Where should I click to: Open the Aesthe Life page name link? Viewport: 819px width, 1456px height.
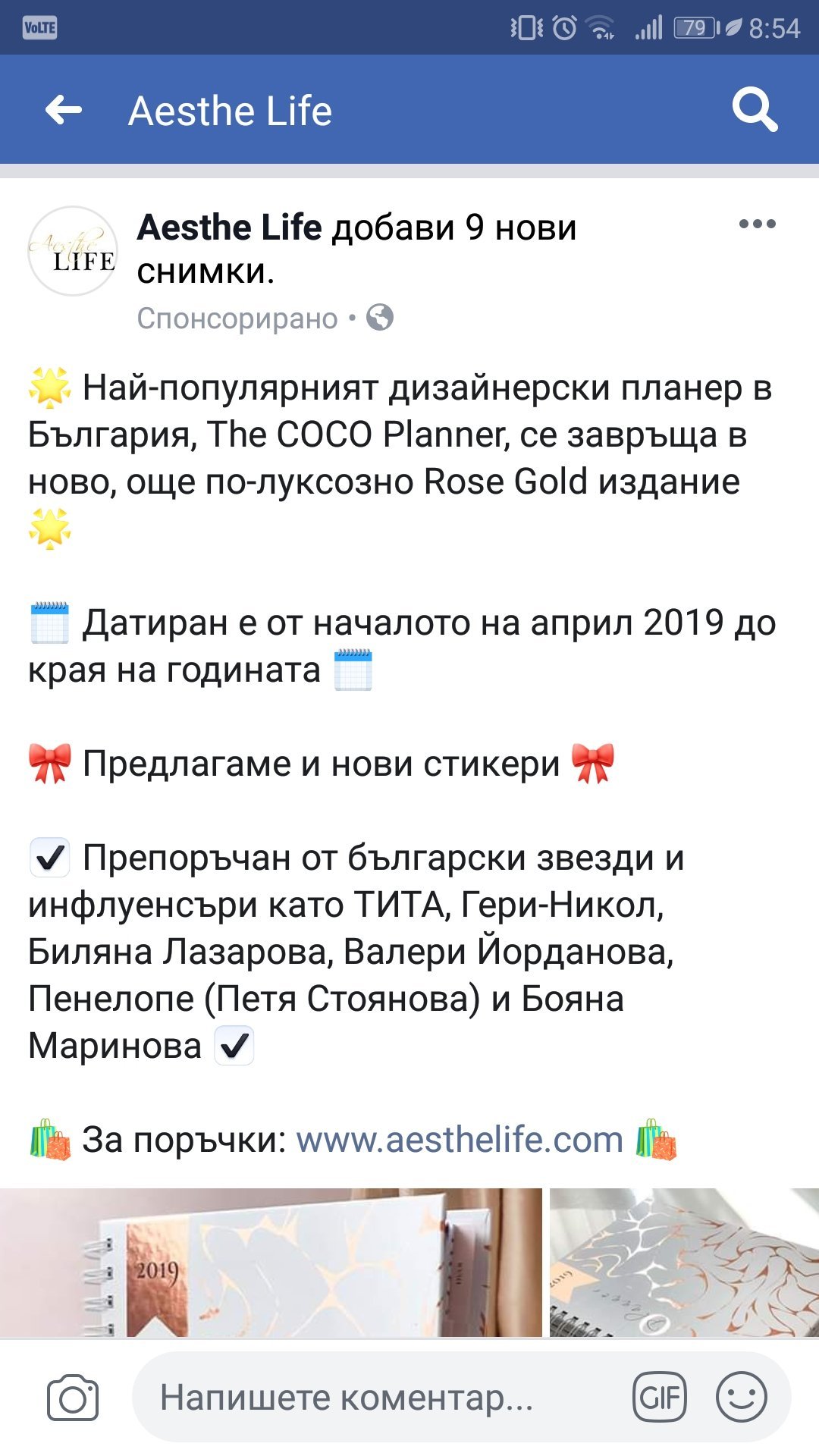(230, 227)
